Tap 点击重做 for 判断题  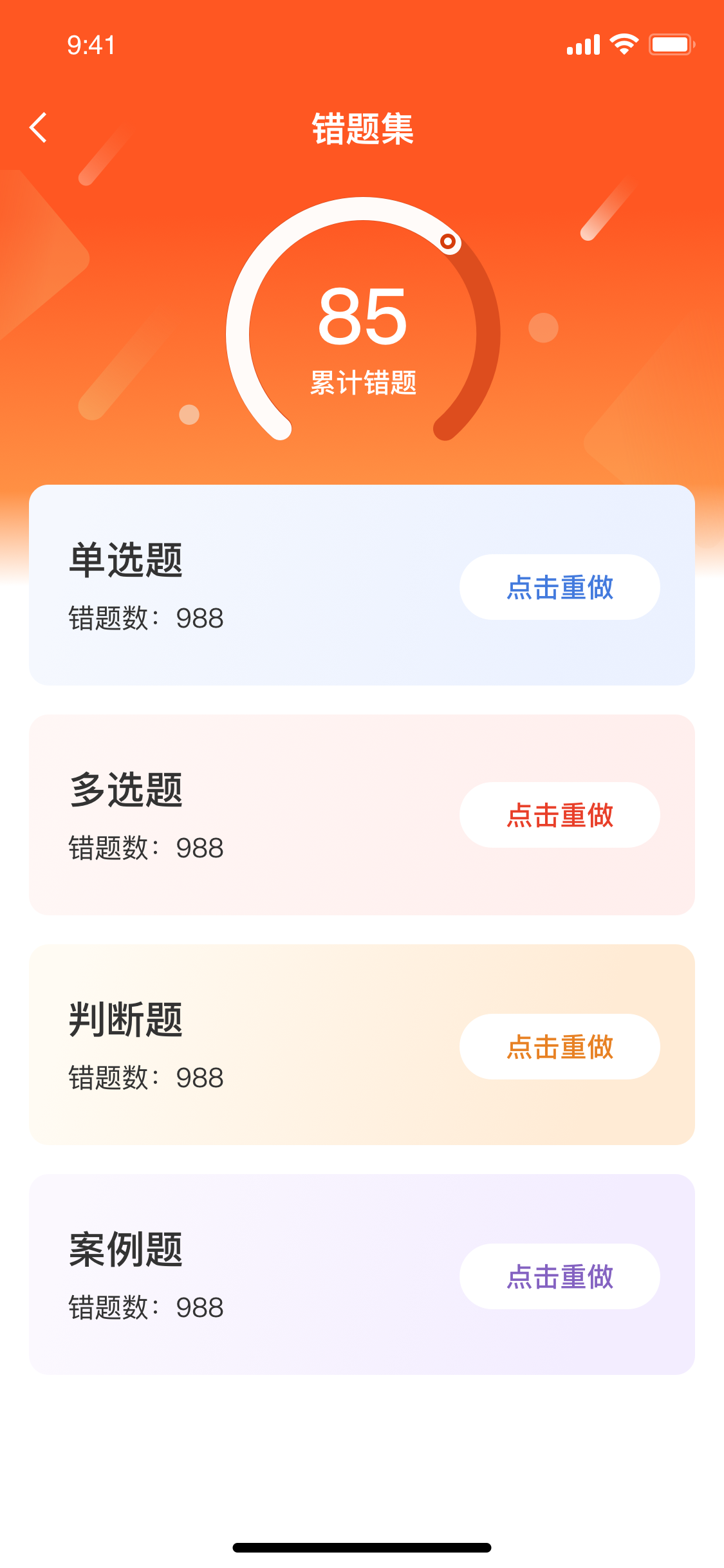(x=559, y=1047)
